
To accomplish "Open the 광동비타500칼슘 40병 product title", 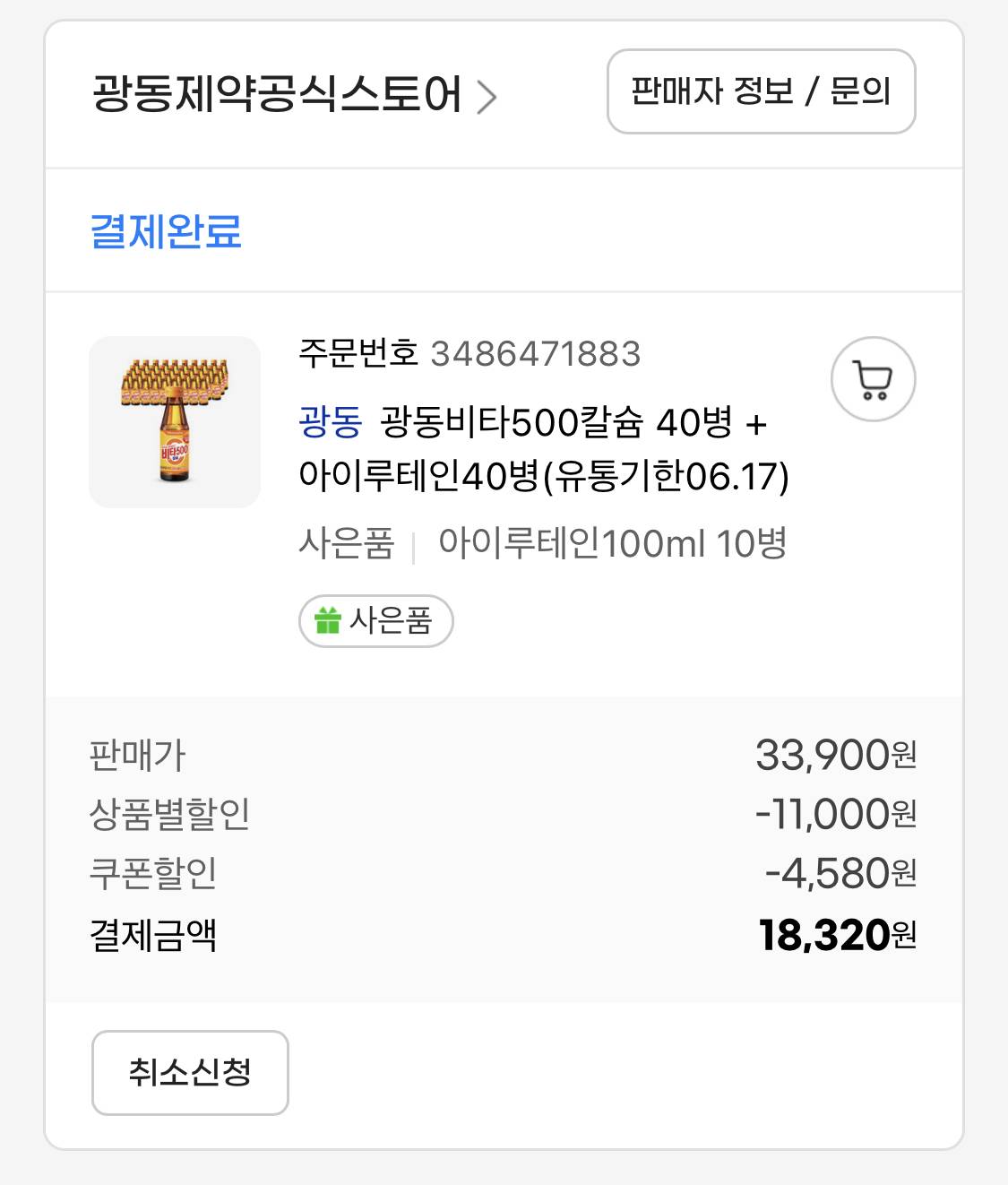I will (x=543, y=448).
